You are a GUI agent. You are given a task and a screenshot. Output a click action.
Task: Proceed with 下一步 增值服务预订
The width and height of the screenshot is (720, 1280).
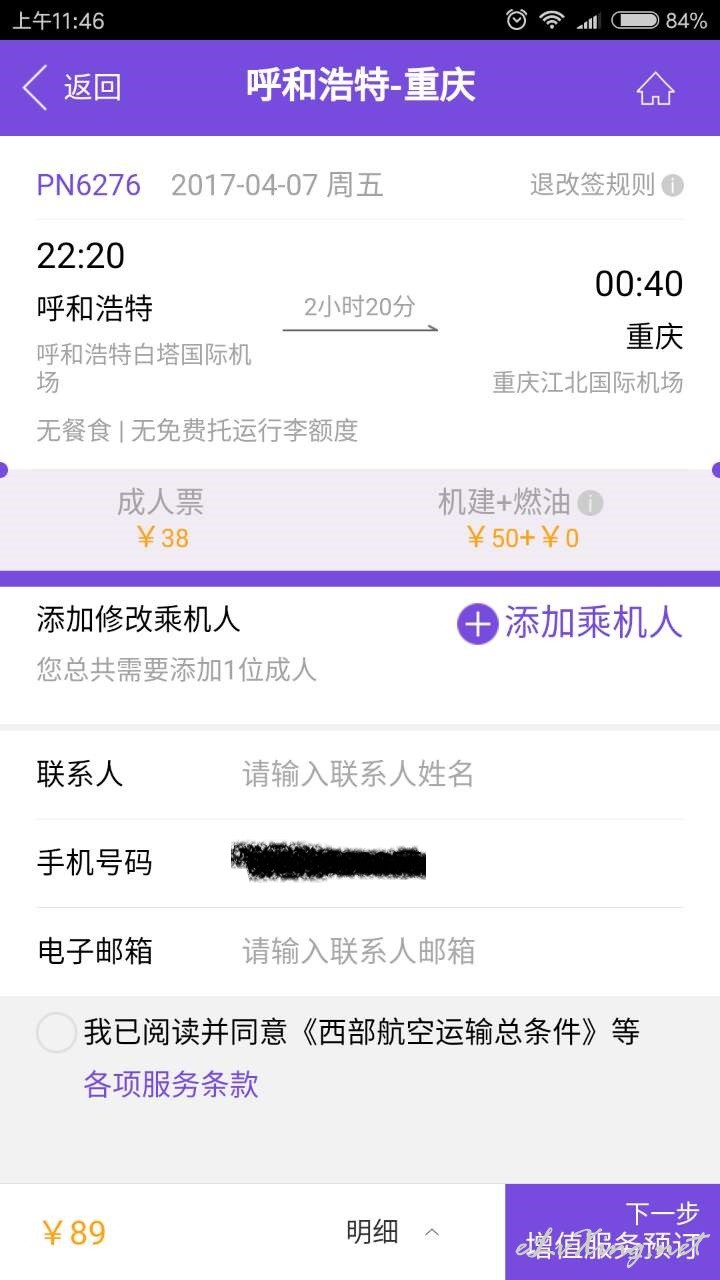click(x=612, y=1232)
